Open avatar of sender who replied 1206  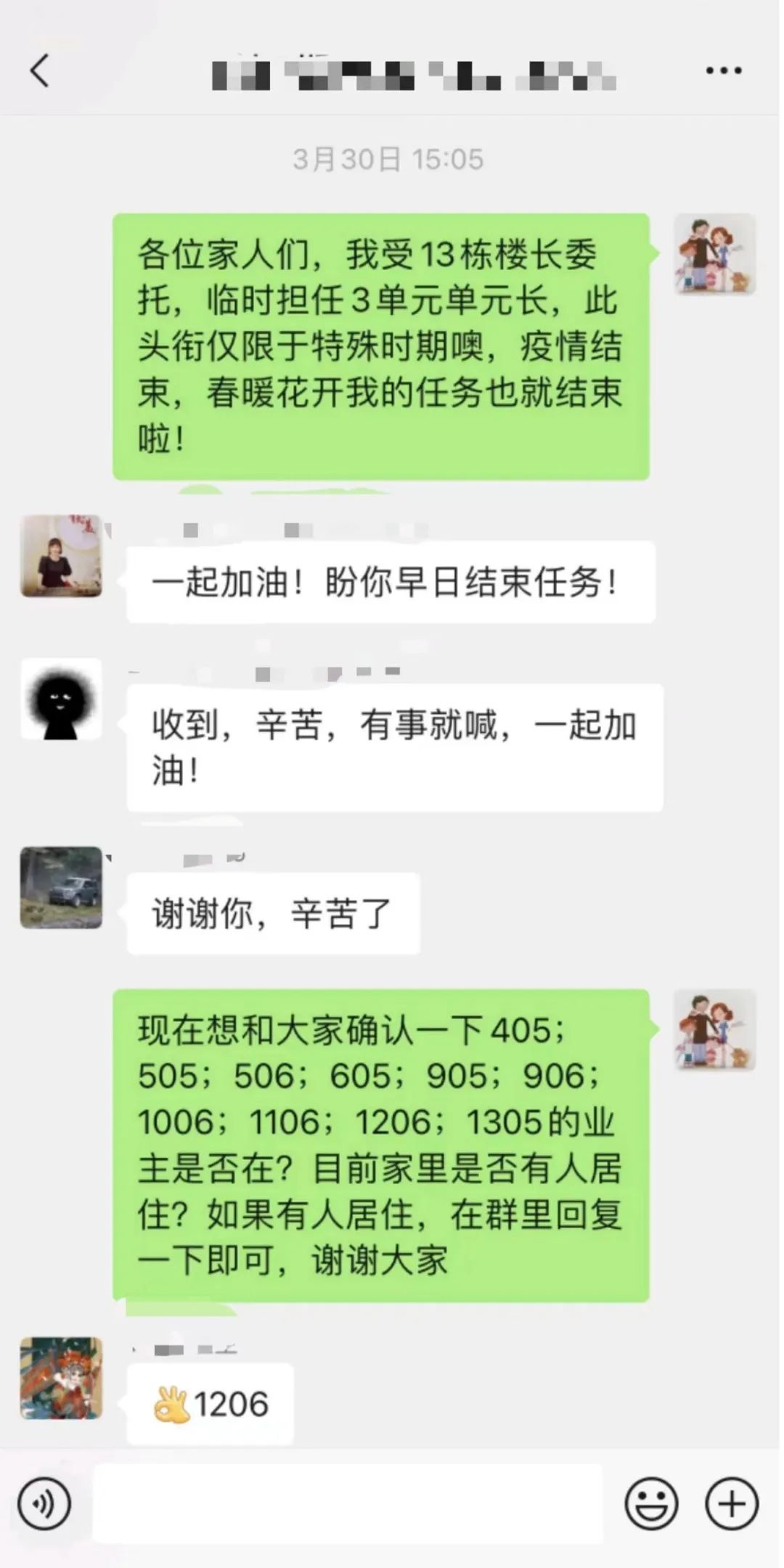[61, 1379]
